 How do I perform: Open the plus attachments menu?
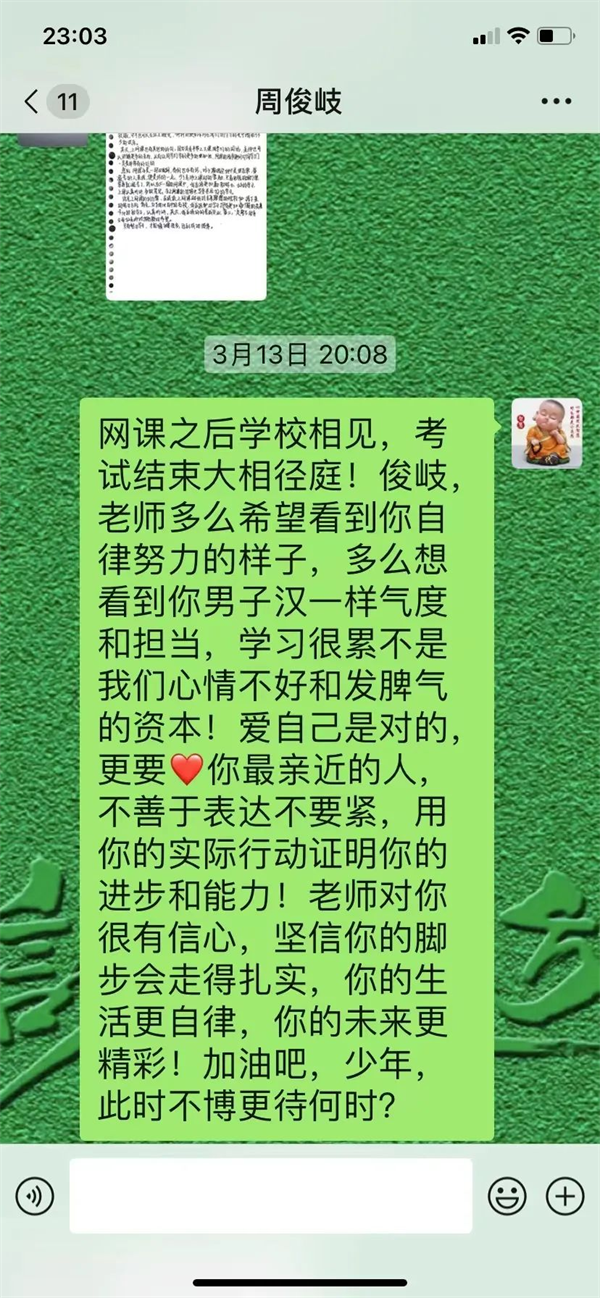[x=565, y=1196]
